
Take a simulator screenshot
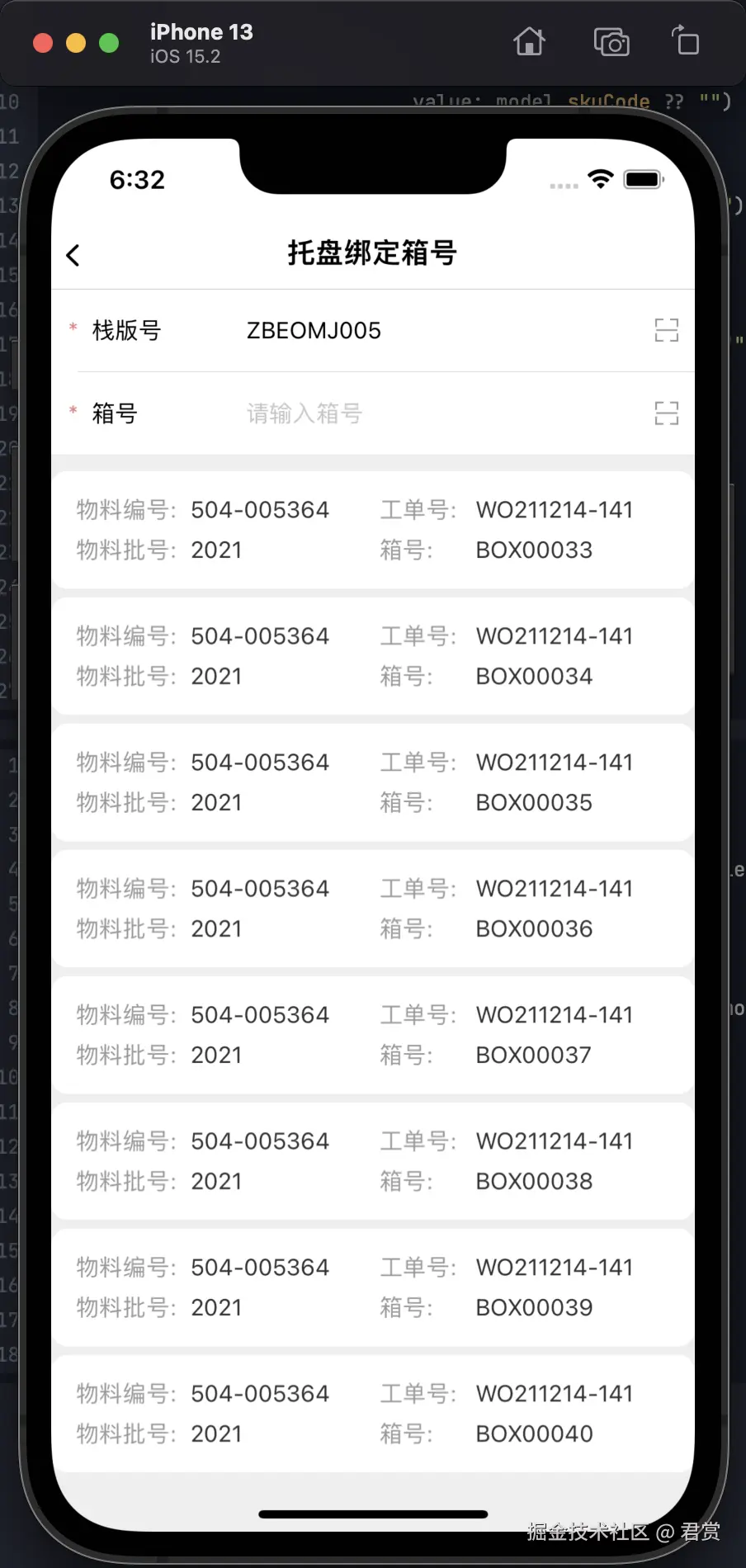click(611, 41)
